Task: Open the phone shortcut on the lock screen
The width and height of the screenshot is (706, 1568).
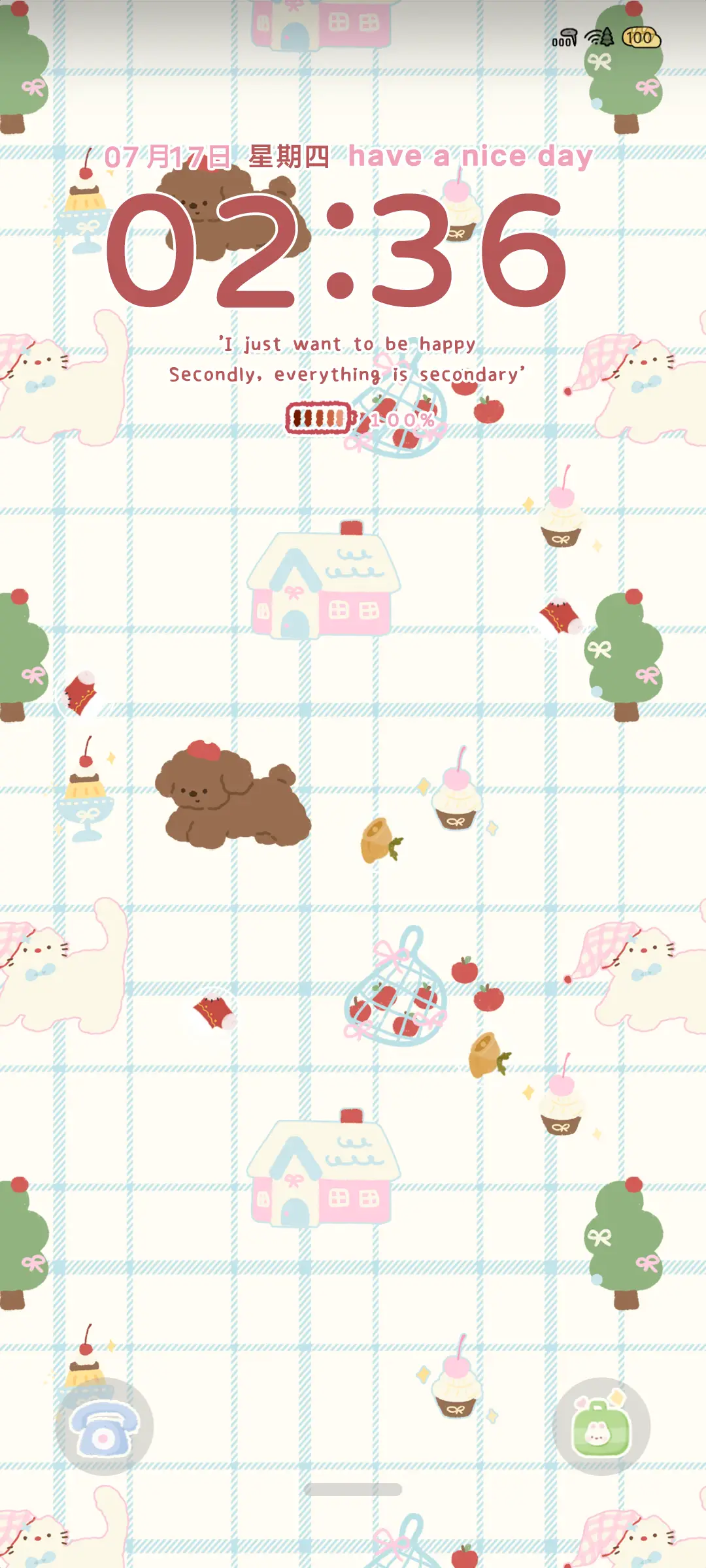Action: [x=105, y=1427]
